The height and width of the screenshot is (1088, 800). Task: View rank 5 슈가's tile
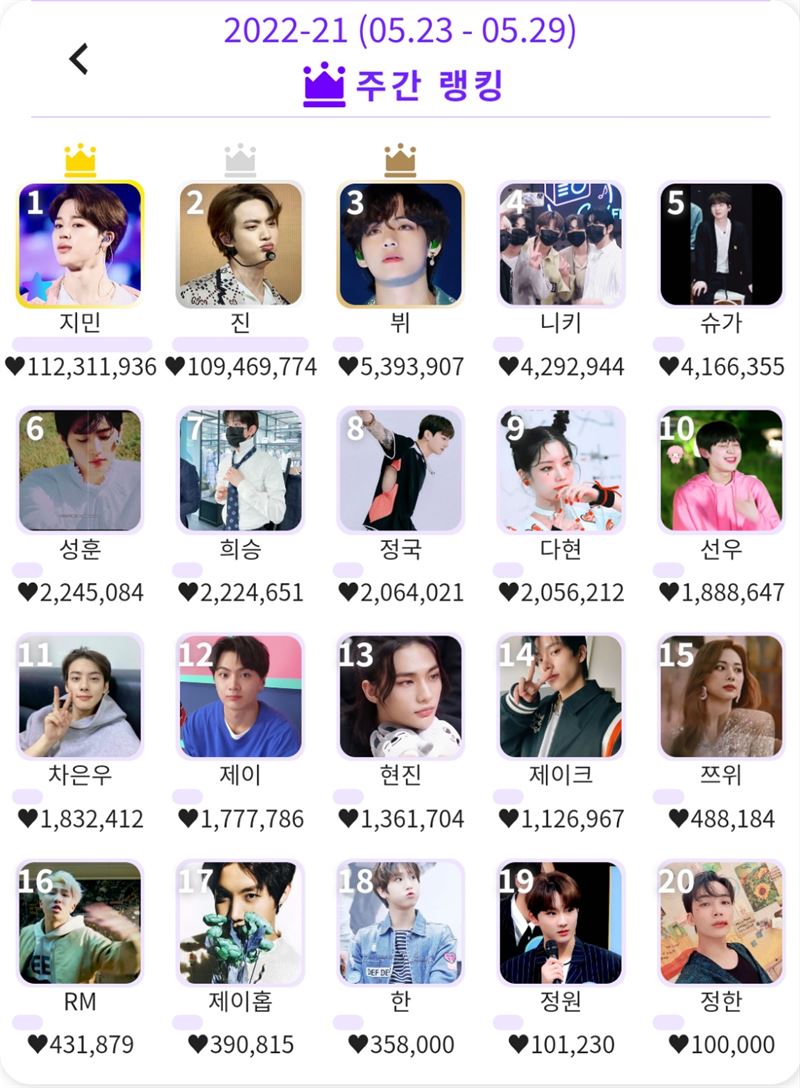[721, 244]
